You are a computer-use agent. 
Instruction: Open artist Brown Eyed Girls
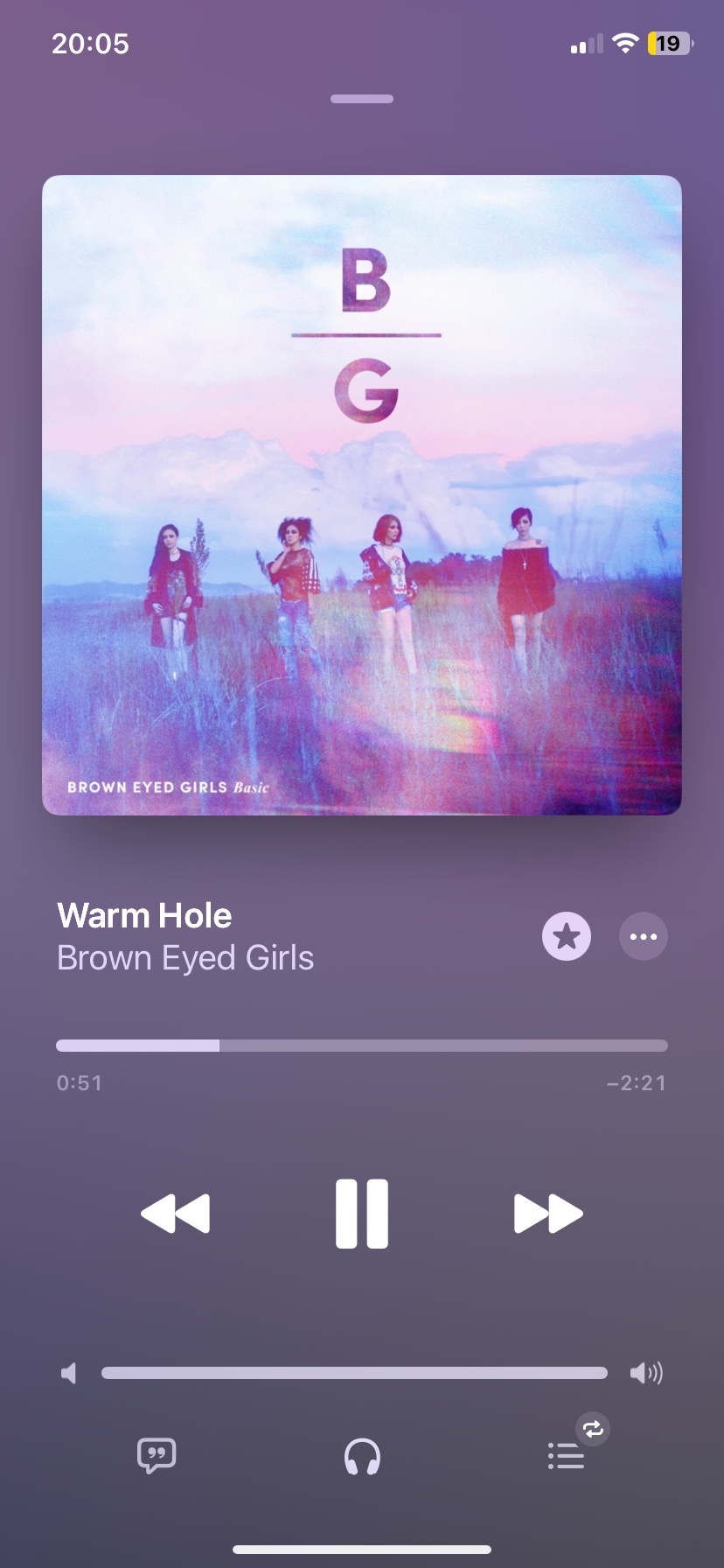[185, 958]
